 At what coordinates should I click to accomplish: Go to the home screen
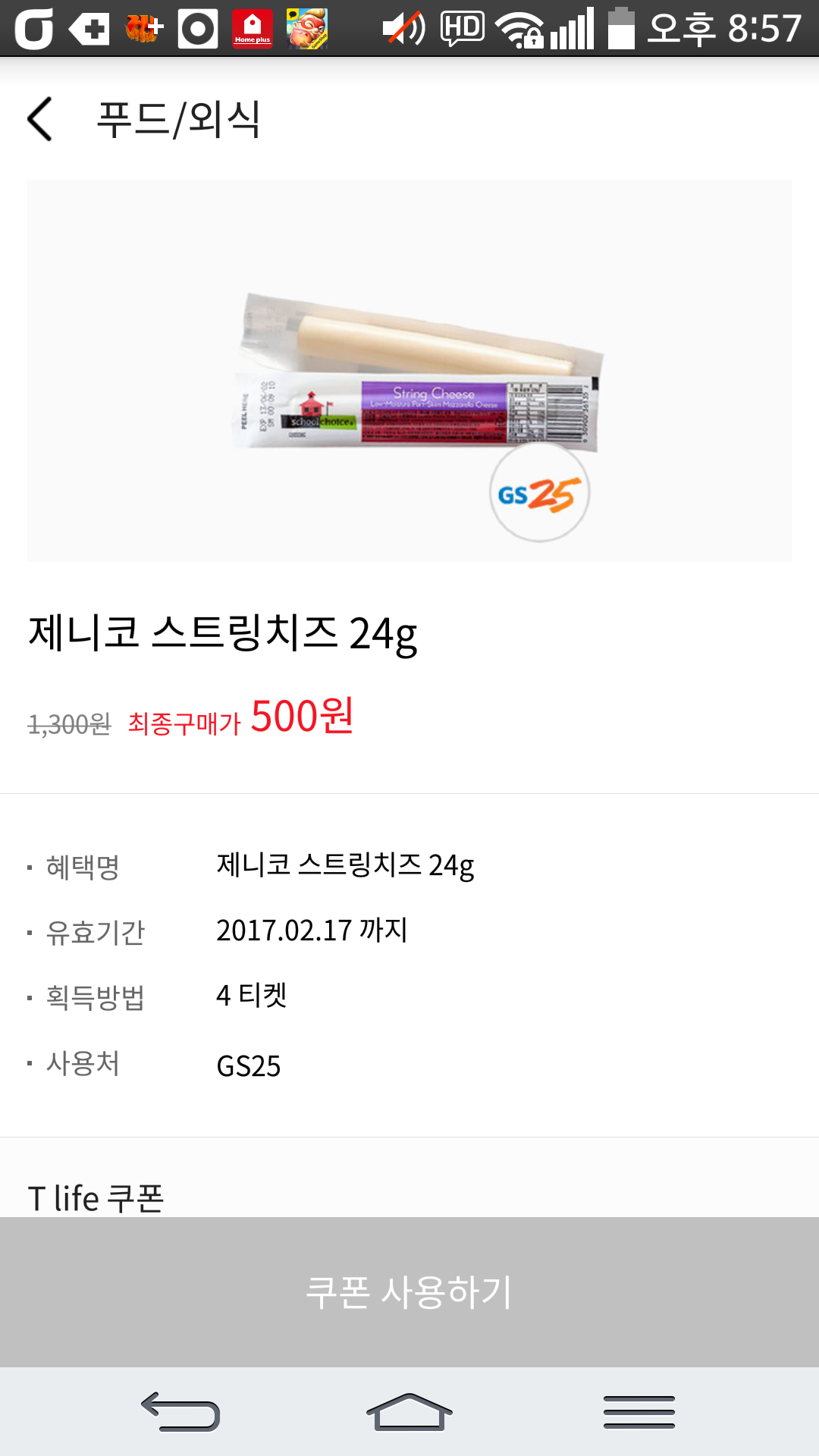pos(409,1412)
